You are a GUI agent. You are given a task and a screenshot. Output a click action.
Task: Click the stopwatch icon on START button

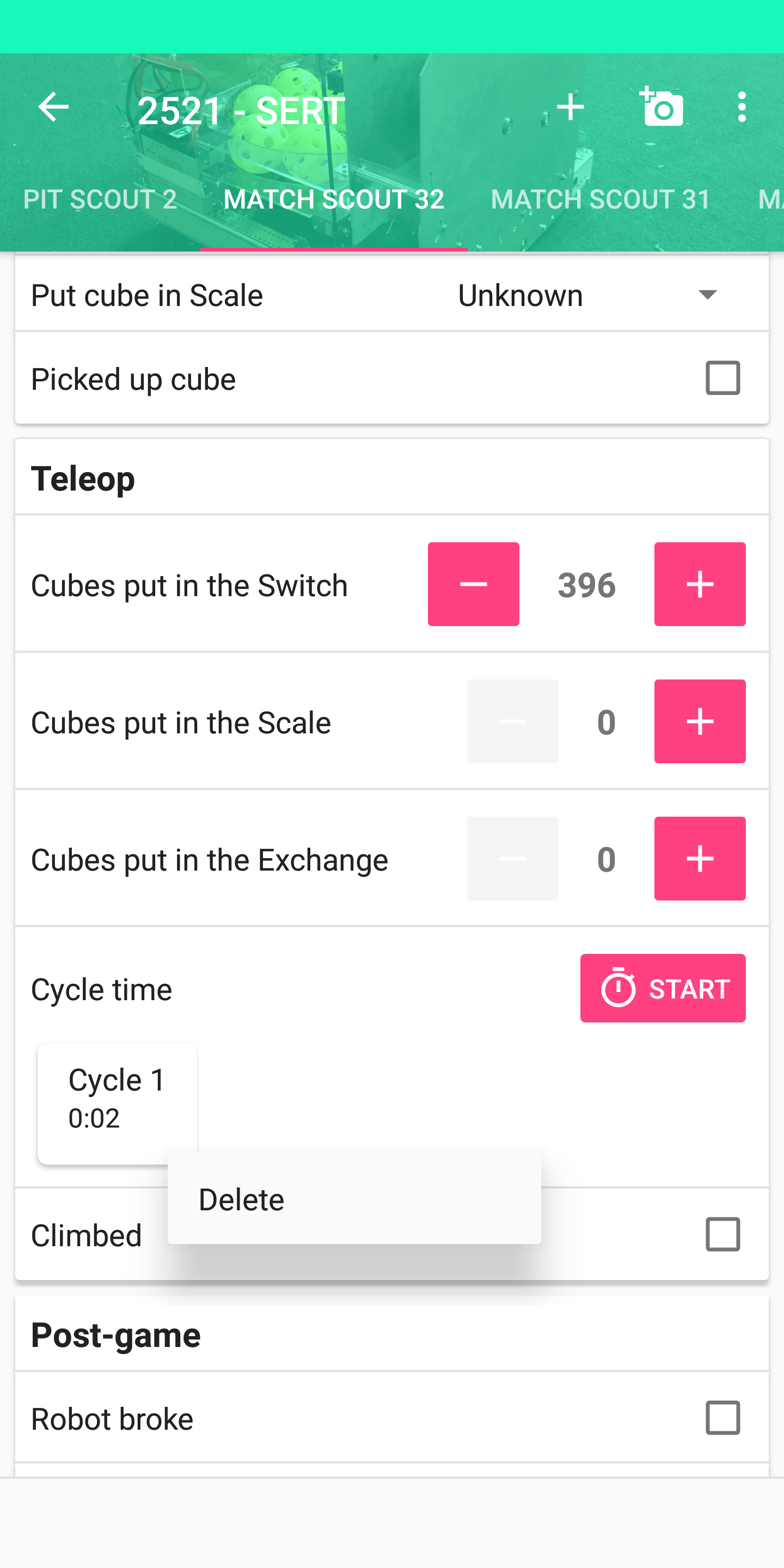point(618,988)
